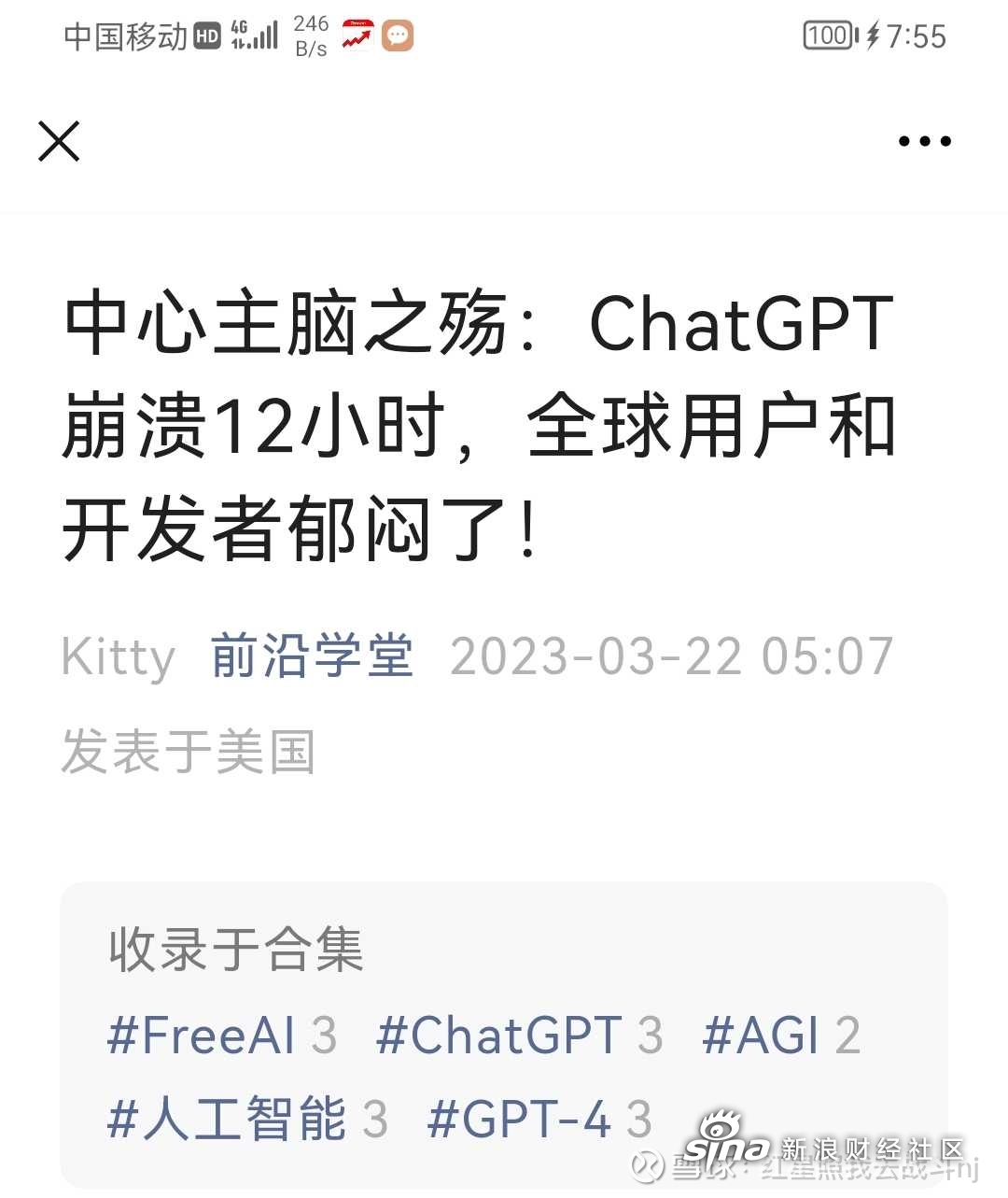Screen dimensions: 1008x1198
Task: Open the 前沿学堂 account page
Action: (312, 655)
